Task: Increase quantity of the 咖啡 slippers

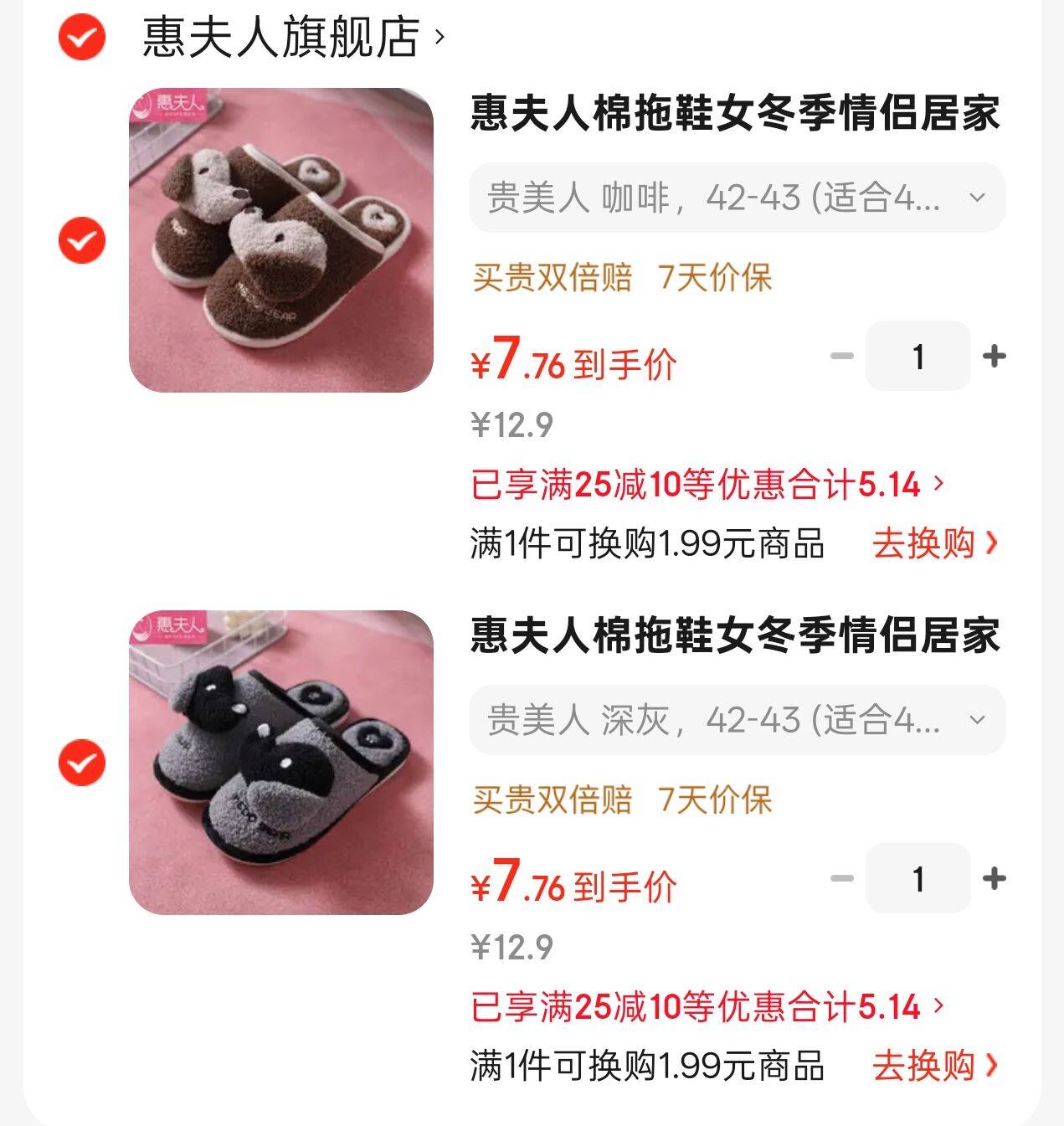Action: coord(994,357)
